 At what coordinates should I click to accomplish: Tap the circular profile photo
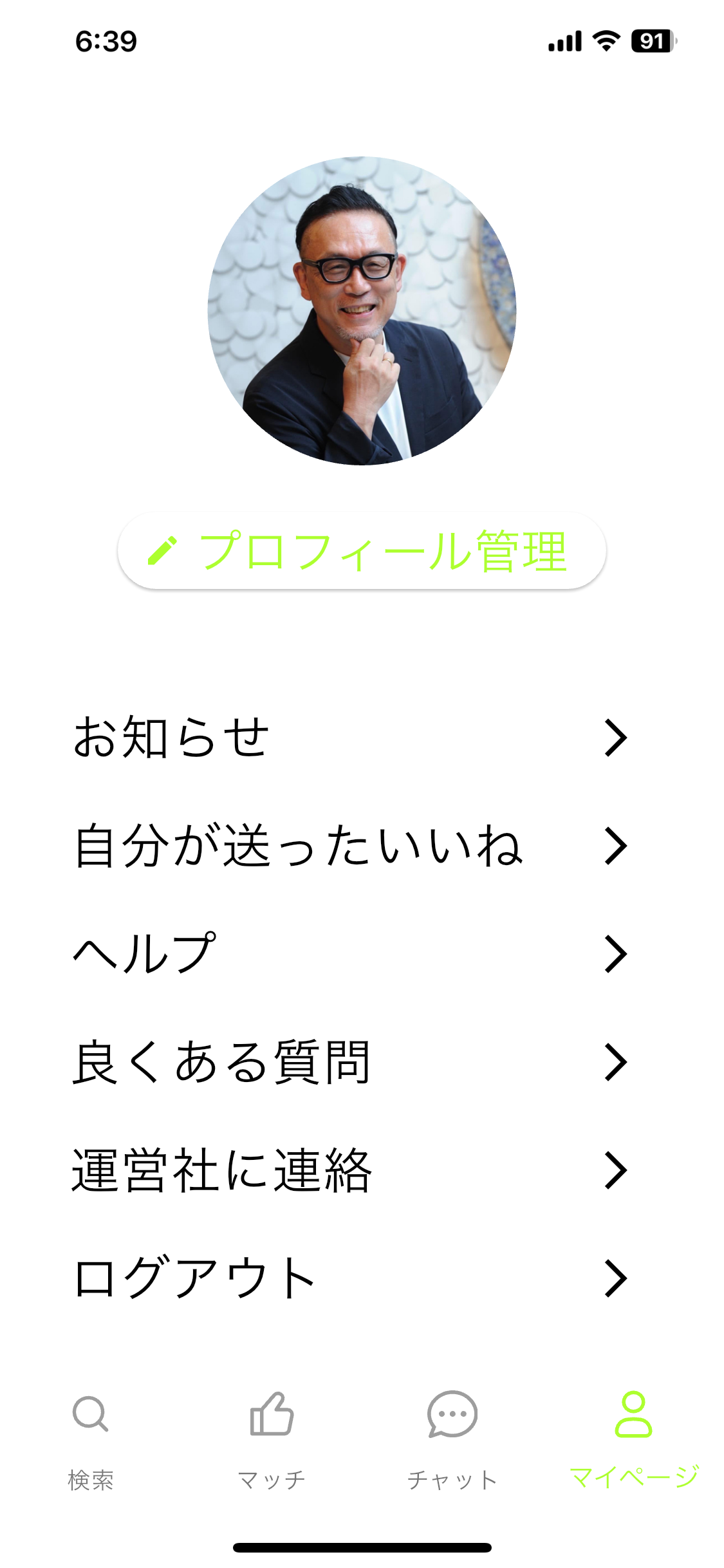tap(362, 310)
